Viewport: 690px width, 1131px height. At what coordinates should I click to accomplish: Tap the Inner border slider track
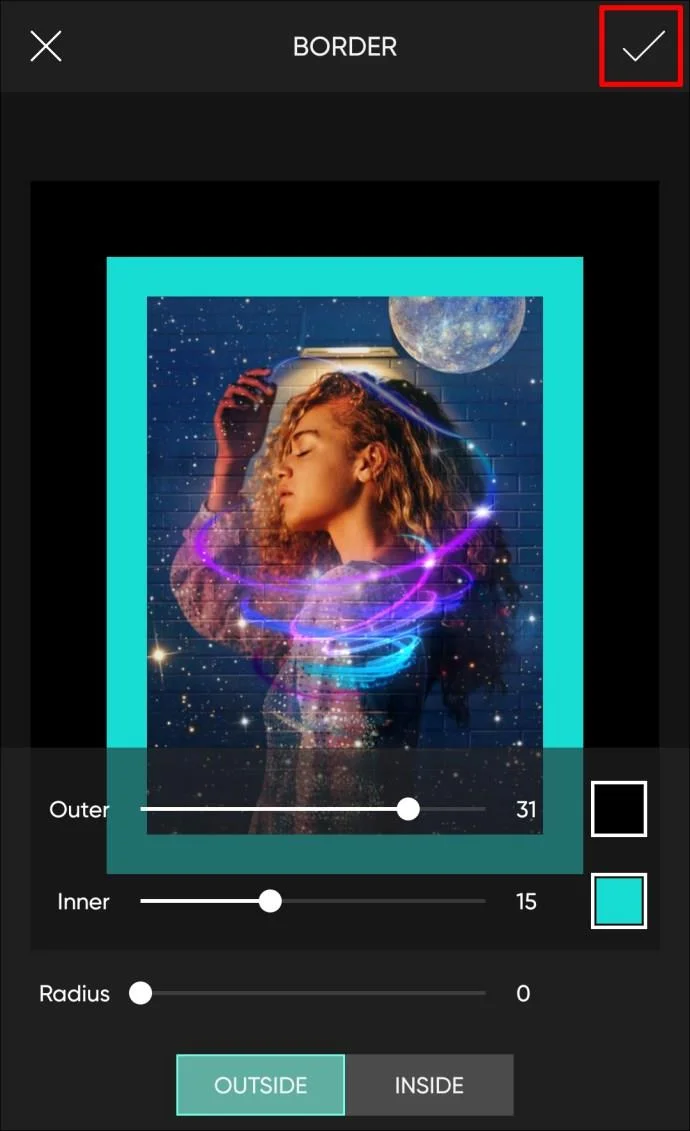click(x=313, y=901)
